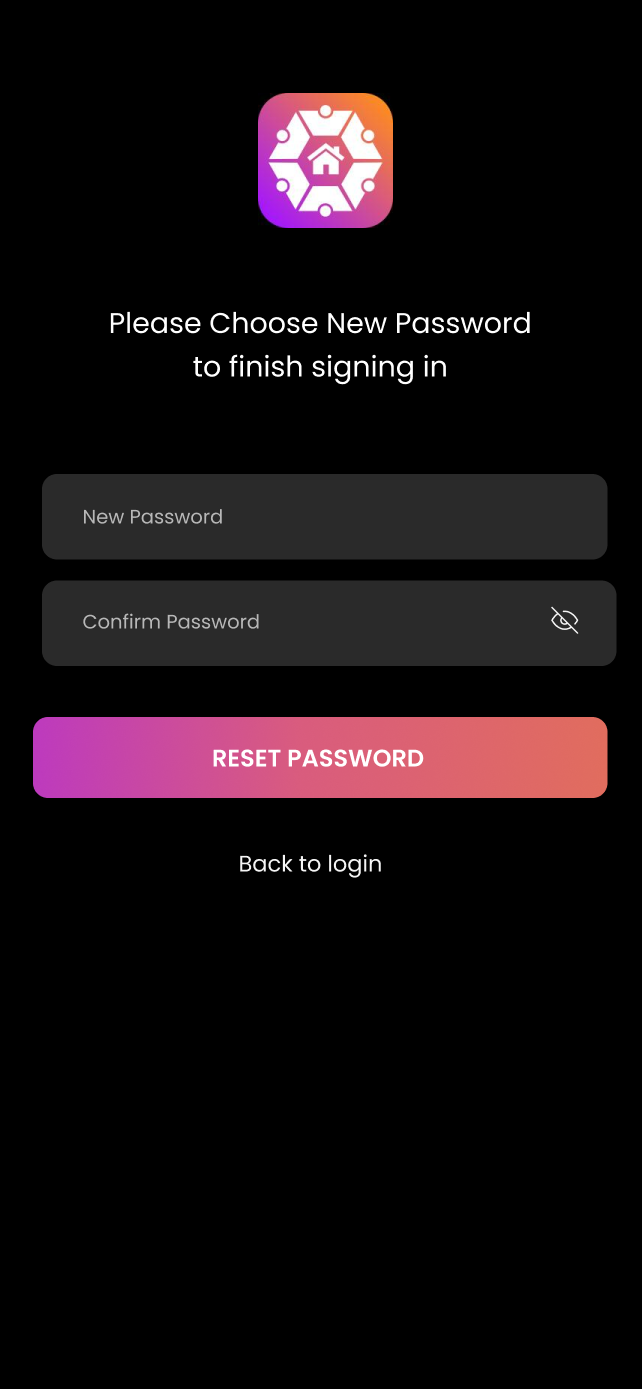
Task: Go back to login
Action: pos(310,864)
